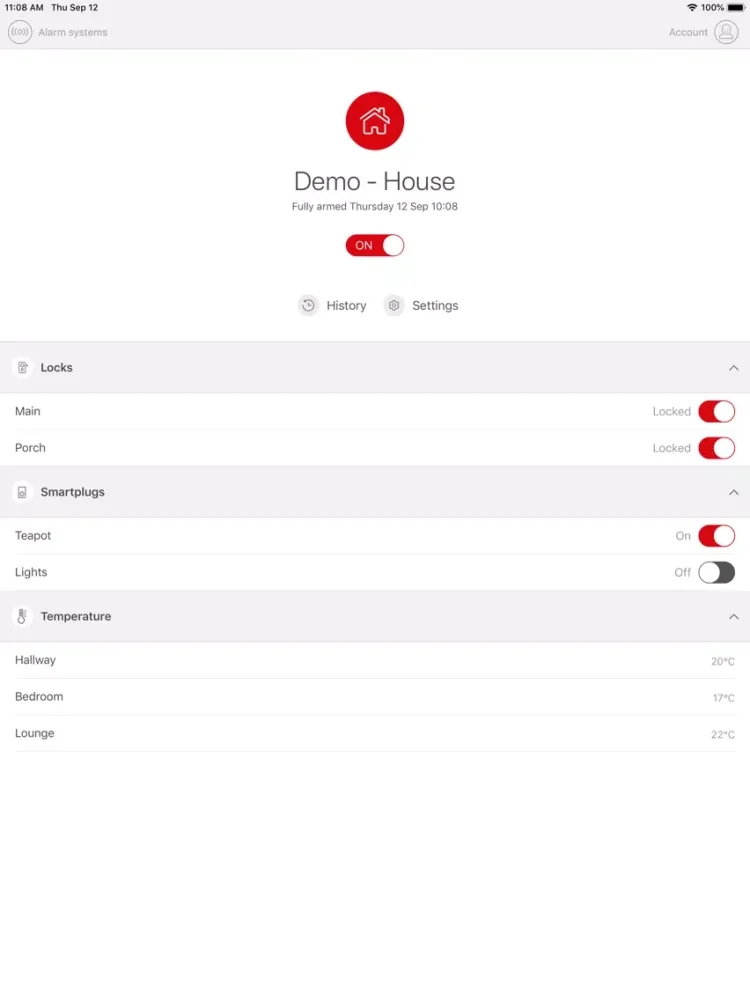Unlock the Porch door lock
This screenshot has height=1000, width=750.
point(716,448)
